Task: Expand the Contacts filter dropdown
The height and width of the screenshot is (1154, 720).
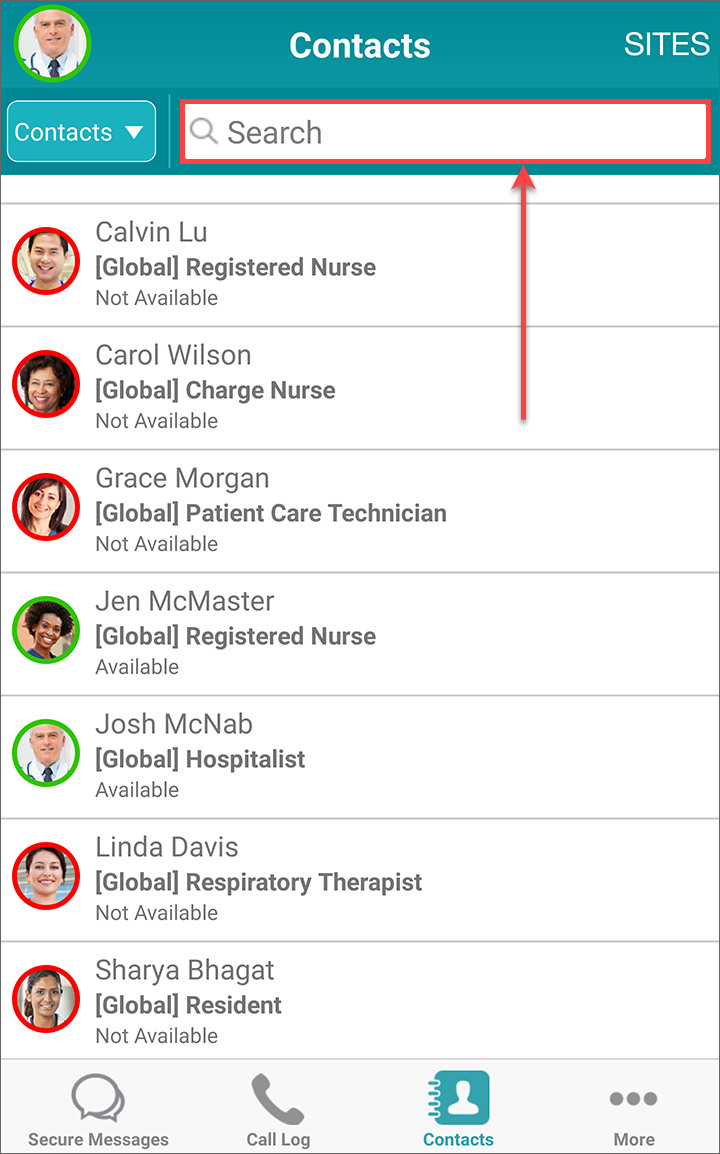Action: [81, 132]
